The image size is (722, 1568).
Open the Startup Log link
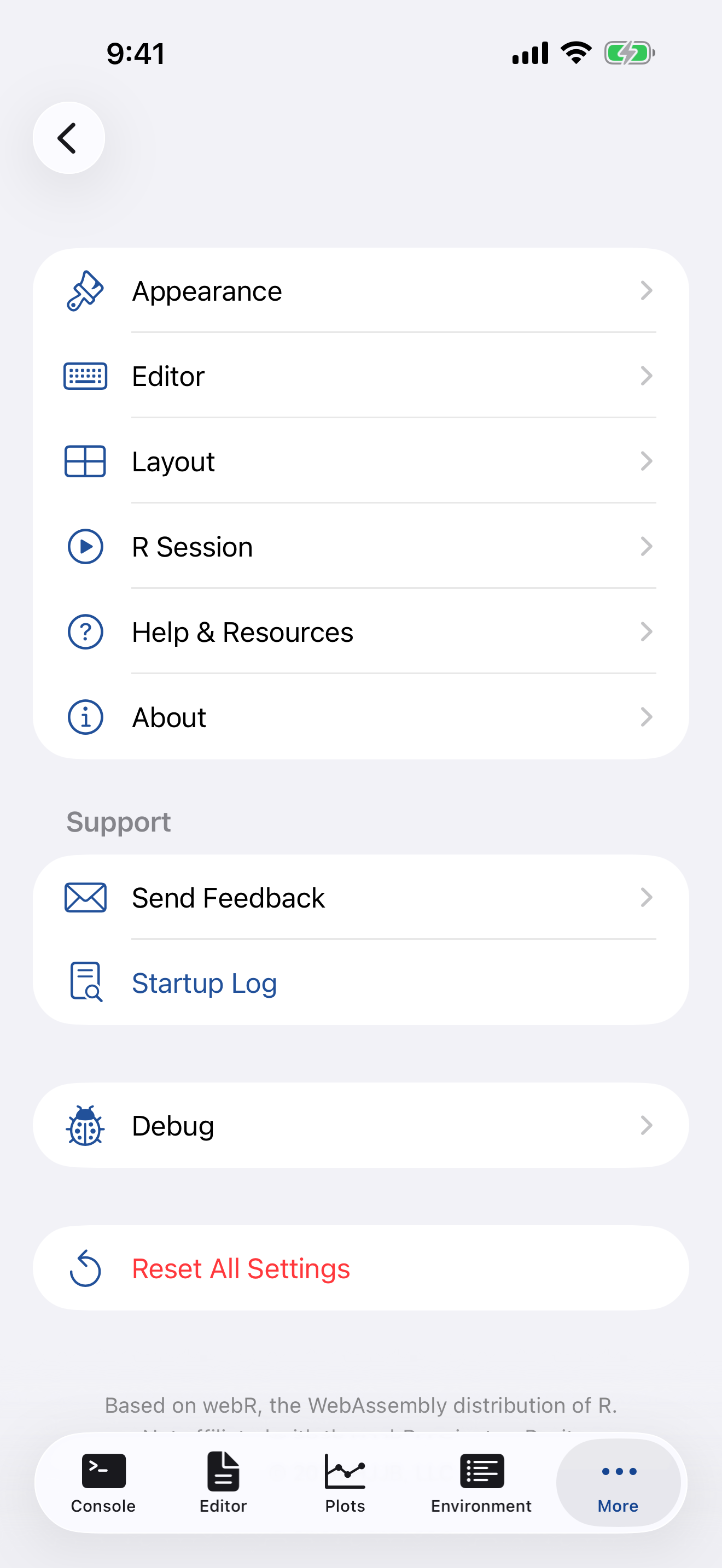(x=204, y=982)
